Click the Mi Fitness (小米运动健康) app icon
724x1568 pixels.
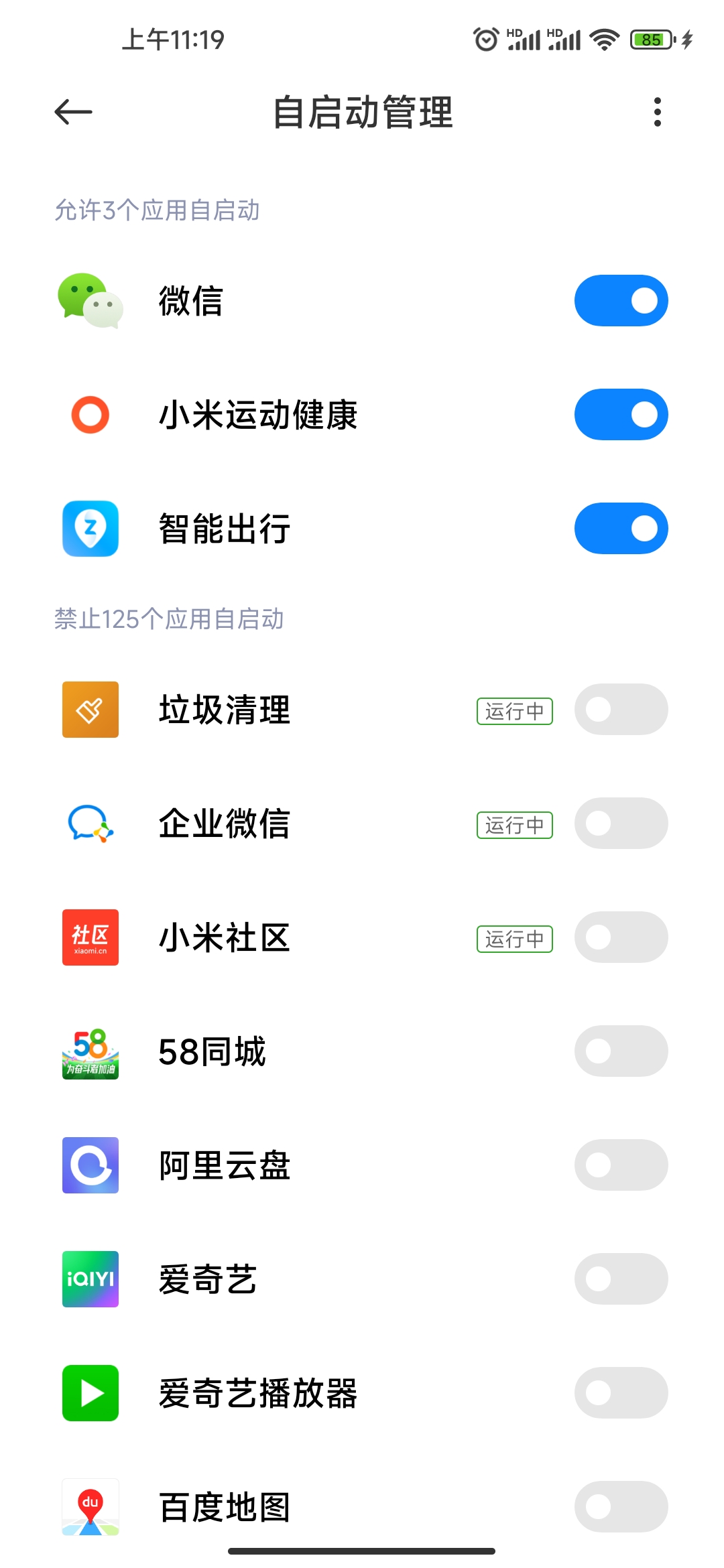click(90, 414)
